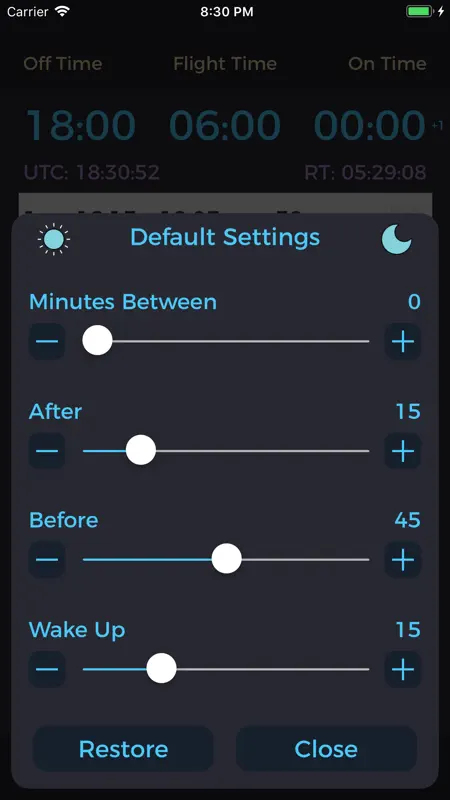Close the Default Settings panel
Screen dimensions: 450x800
point(326,749)
